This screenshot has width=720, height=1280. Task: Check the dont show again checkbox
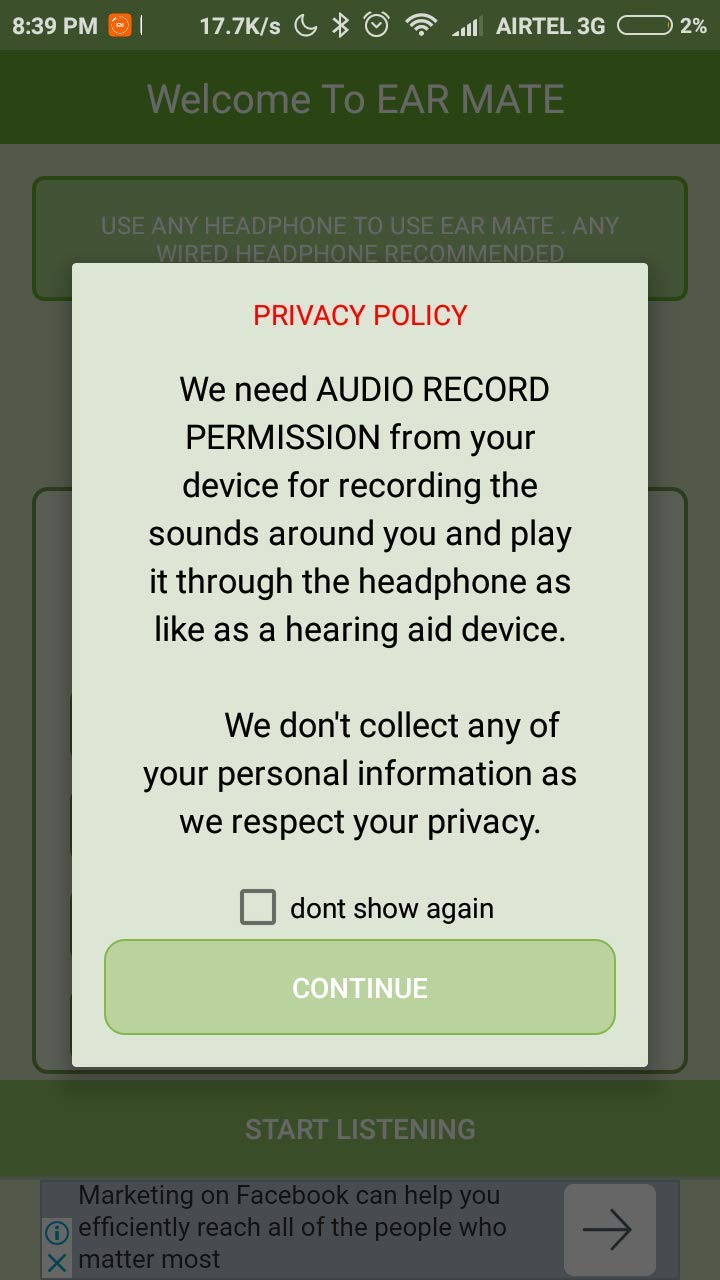(x=258, y=907)
